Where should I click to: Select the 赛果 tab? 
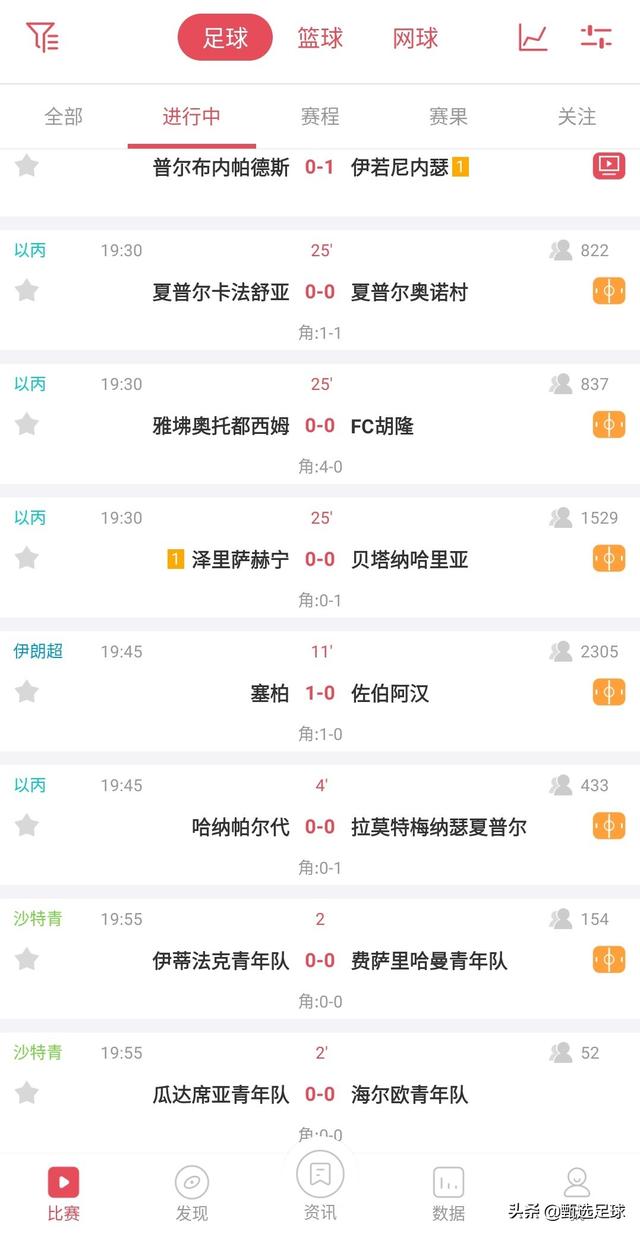(x=448, y=117)
